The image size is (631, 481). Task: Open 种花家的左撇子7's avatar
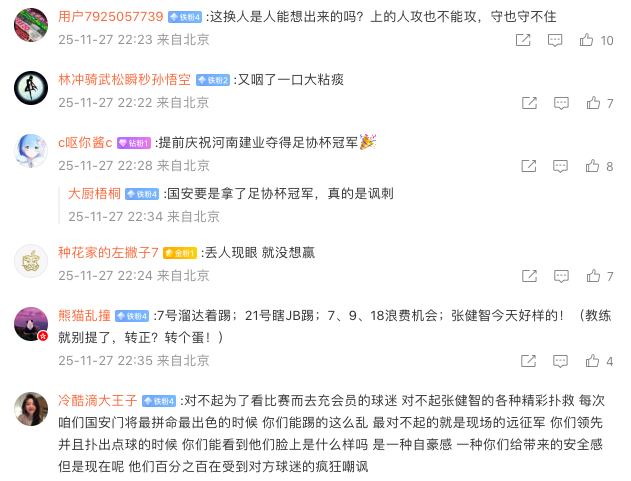pos(31,261)
